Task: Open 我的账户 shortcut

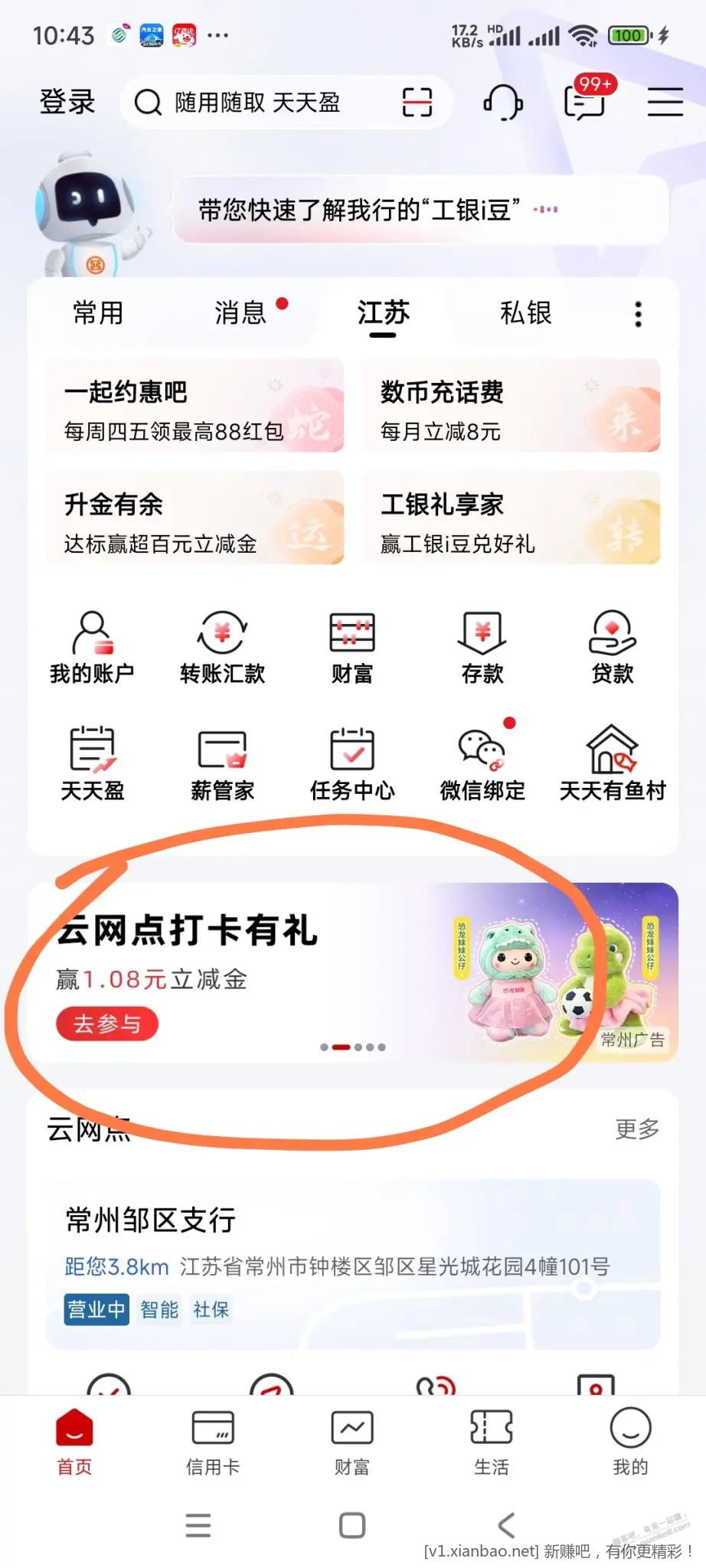Action: click(x=92, y=648)
